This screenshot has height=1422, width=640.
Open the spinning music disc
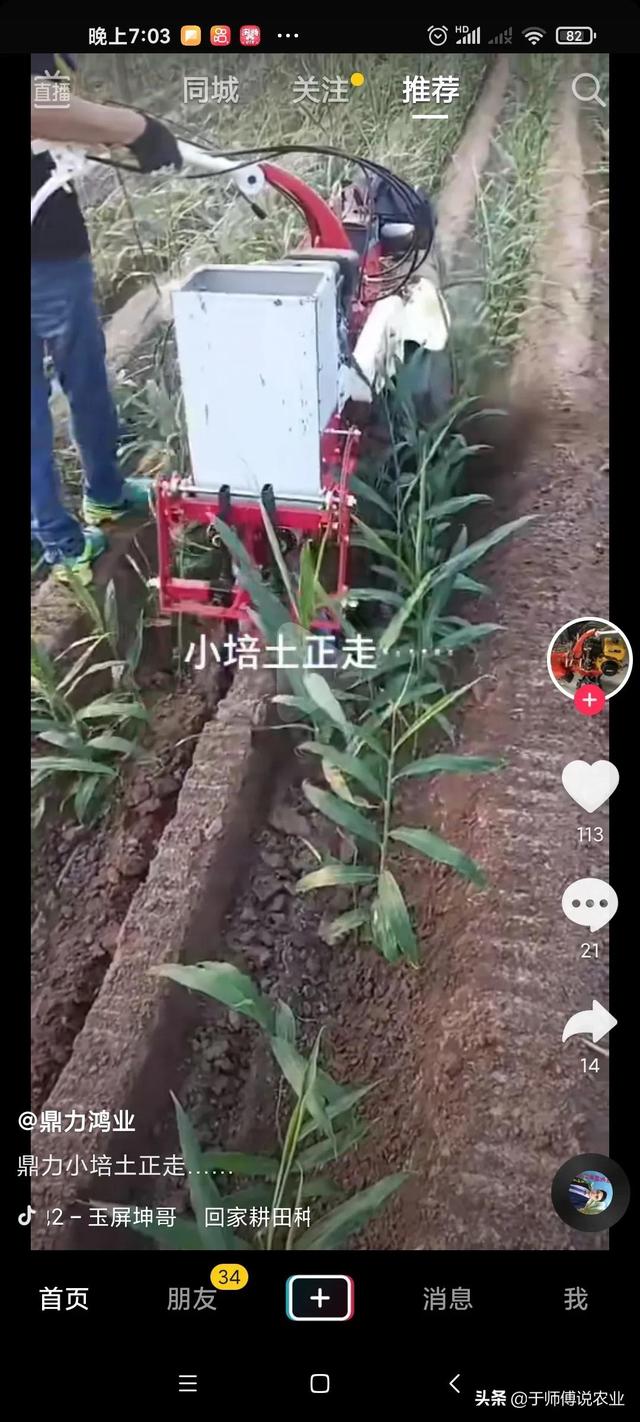coord(590,1192)
